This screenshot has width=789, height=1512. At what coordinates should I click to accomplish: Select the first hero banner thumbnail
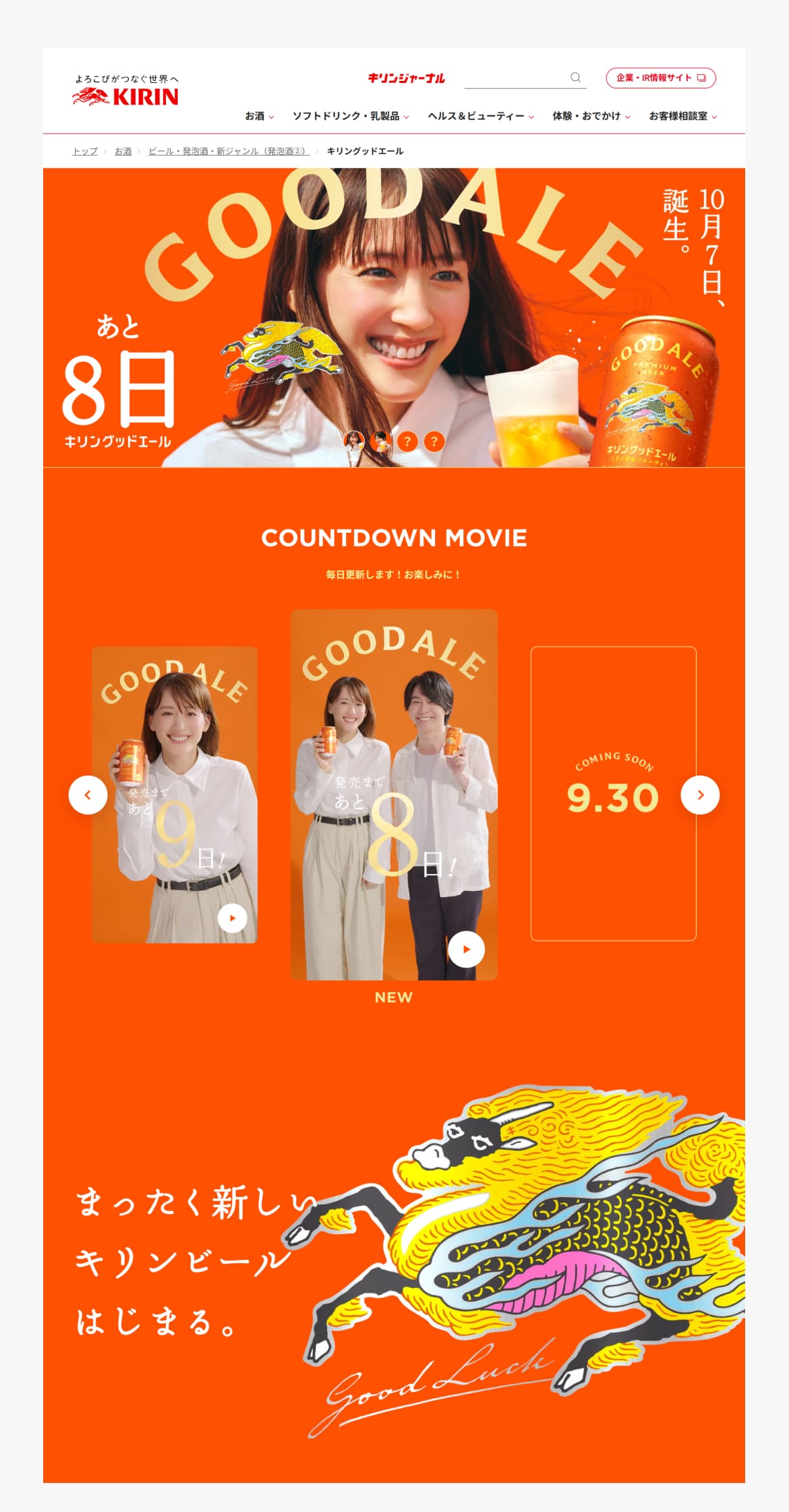click(x=354, y=442)
